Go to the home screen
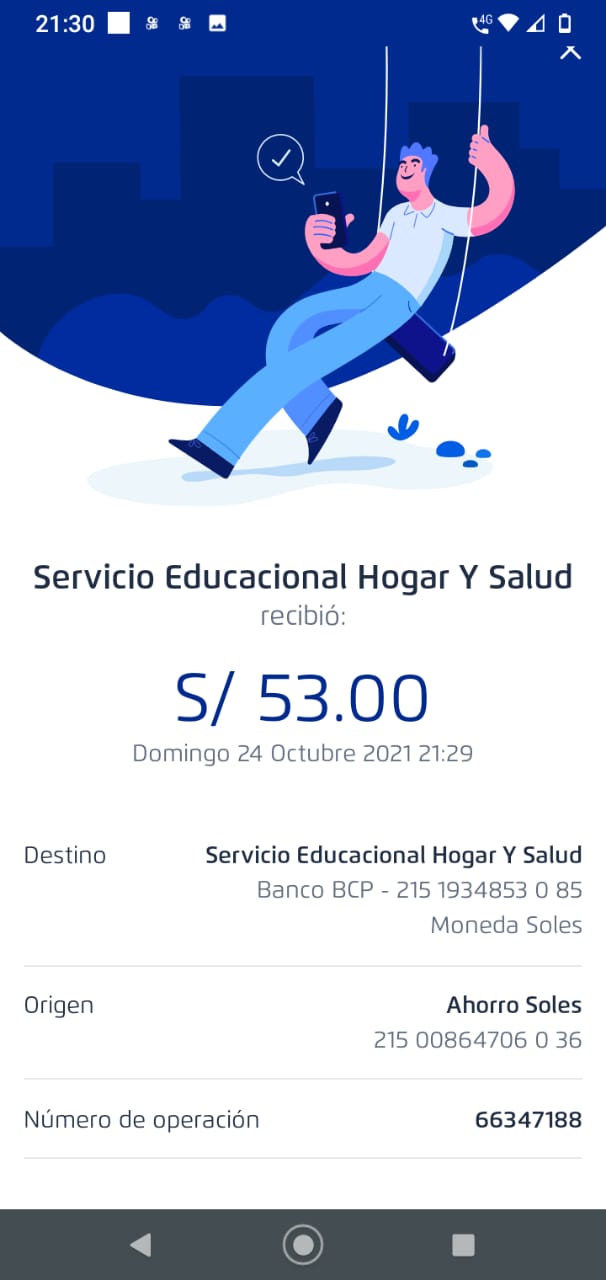Screen dimensions: 606x1280 point(303,1244)
